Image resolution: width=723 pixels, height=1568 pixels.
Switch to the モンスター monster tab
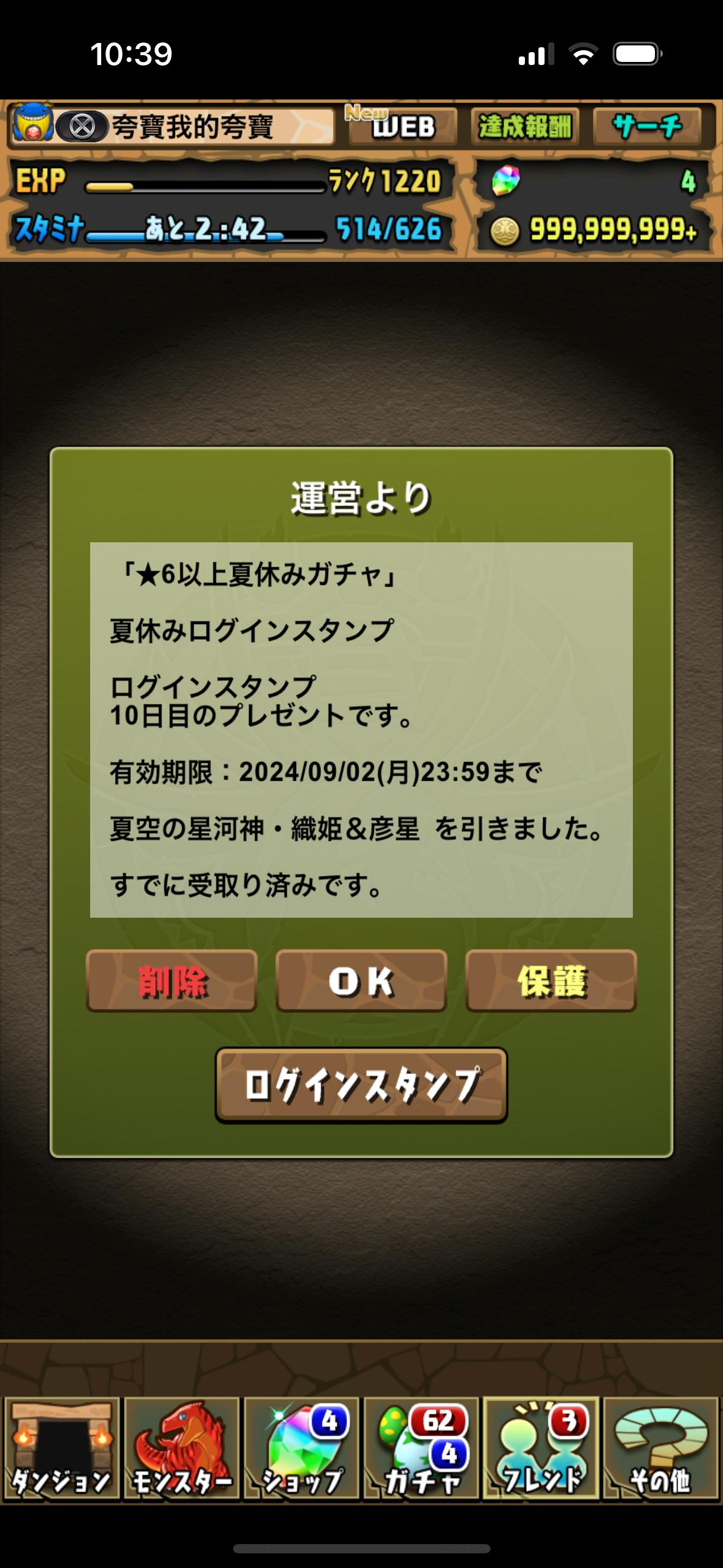182,1449
